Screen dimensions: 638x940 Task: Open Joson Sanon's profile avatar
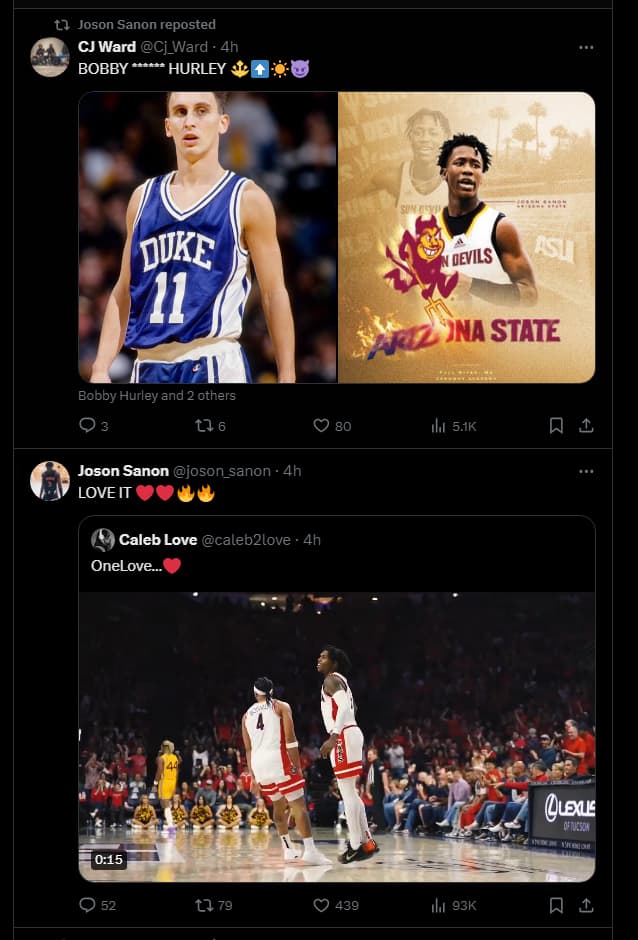[50, 481]
